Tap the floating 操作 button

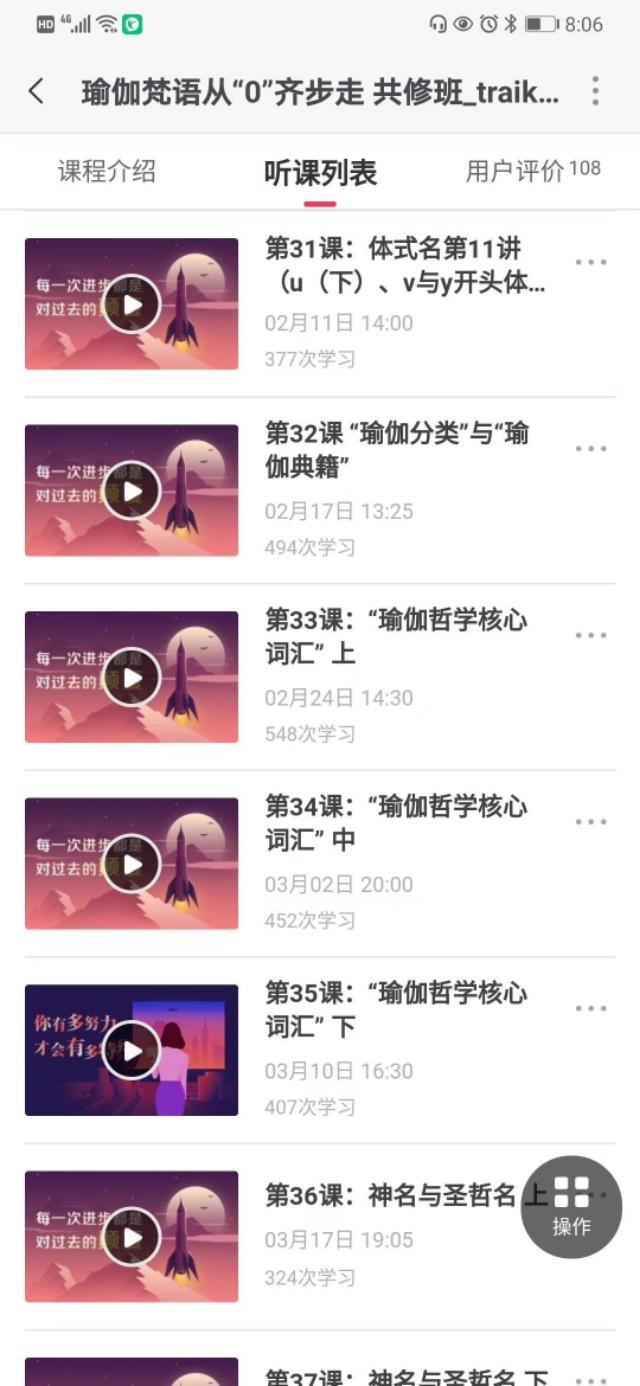click(572, 1207)
